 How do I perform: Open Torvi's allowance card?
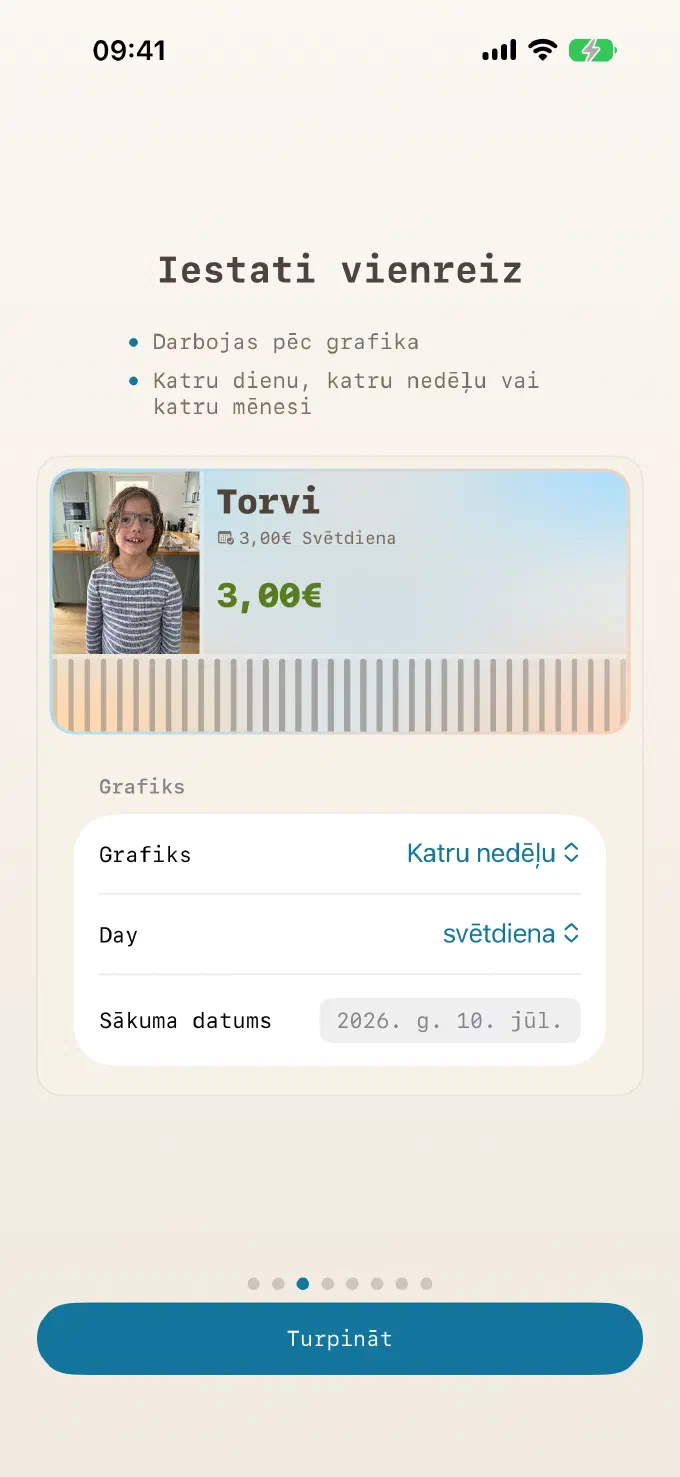pyautogui.click(x=340, y=601)
